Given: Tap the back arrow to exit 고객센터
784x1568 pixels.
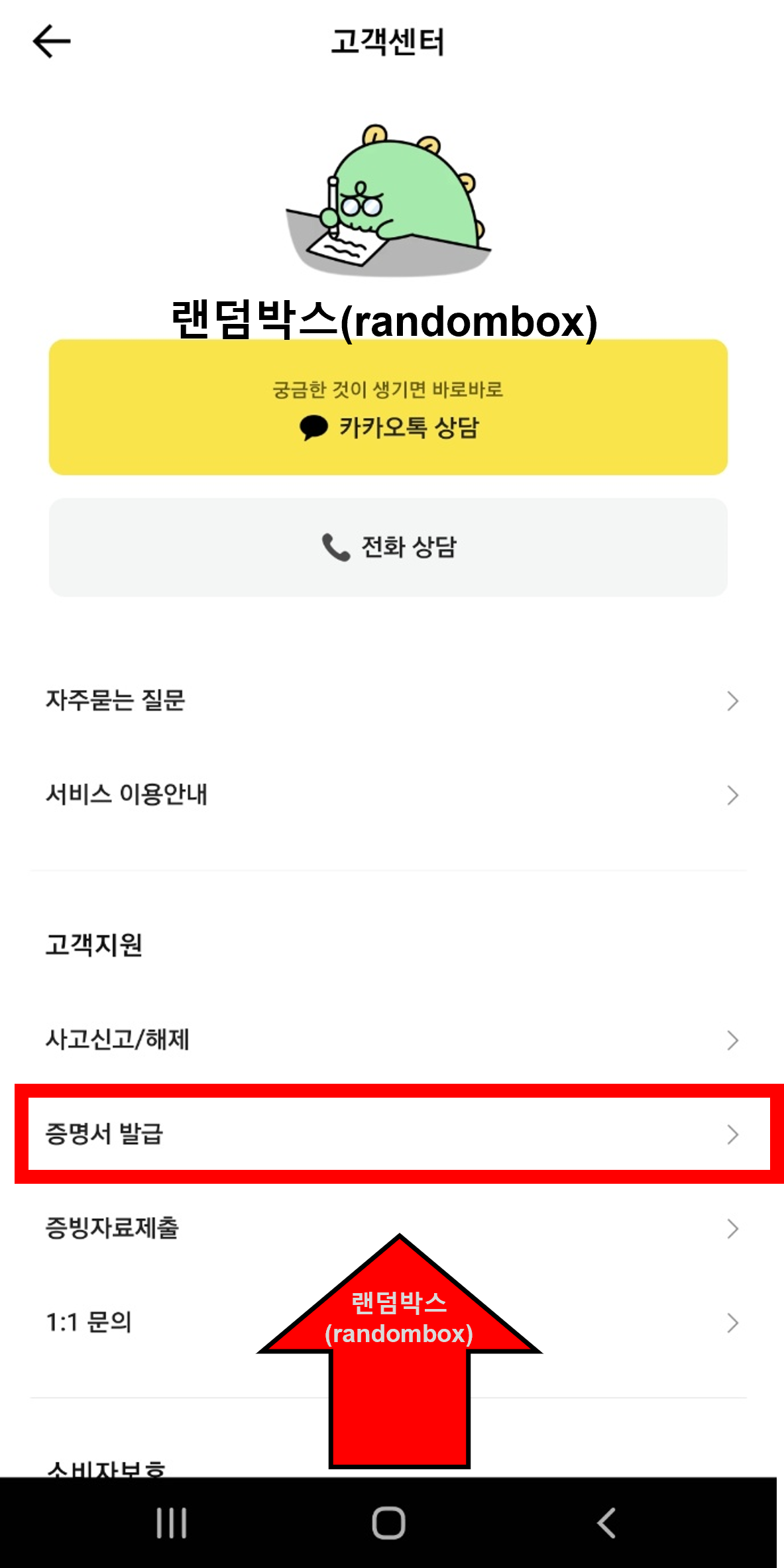Looking at the screenshot, I should [51, 40].
